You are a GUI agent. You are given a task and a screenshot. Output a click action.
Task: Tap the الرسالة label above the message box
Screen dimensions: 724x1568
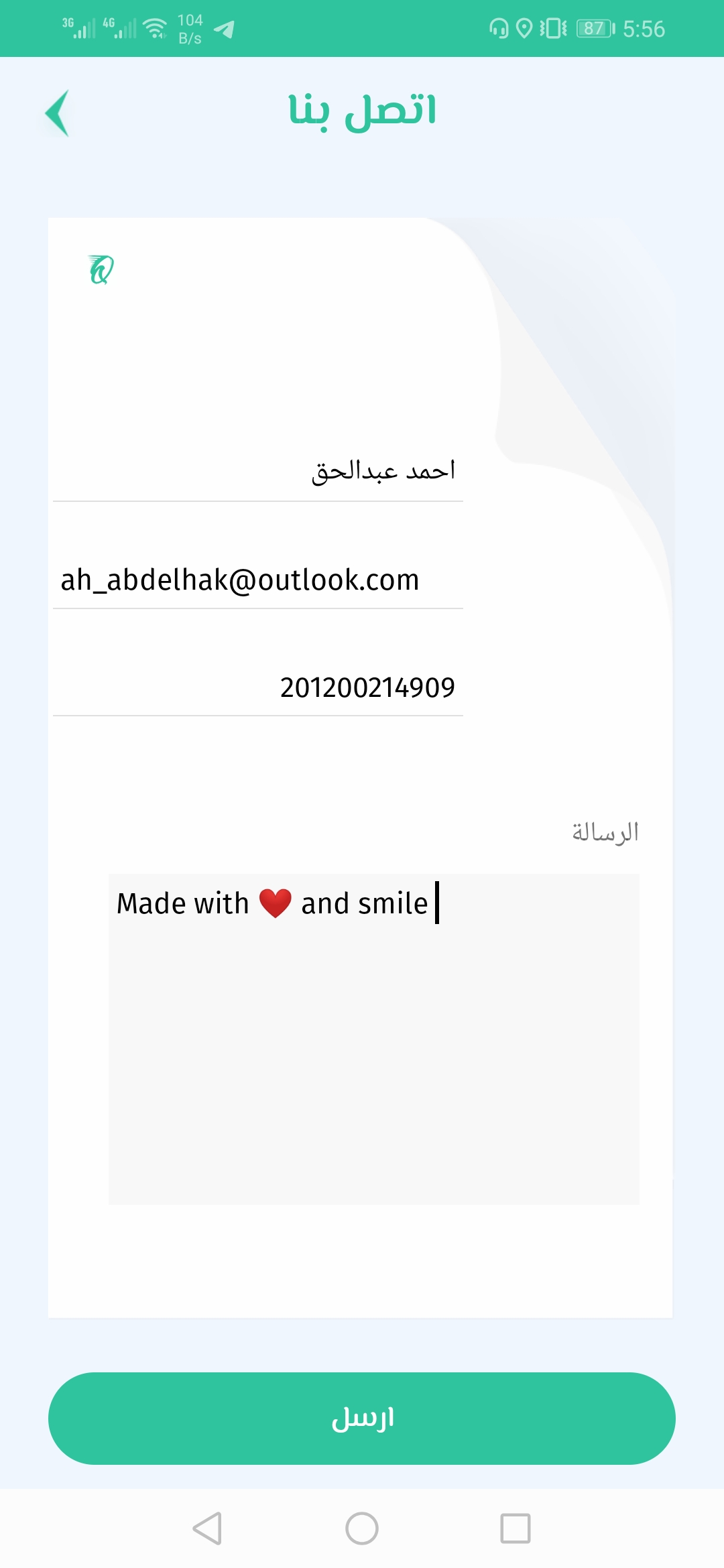[x=603, y=833]
